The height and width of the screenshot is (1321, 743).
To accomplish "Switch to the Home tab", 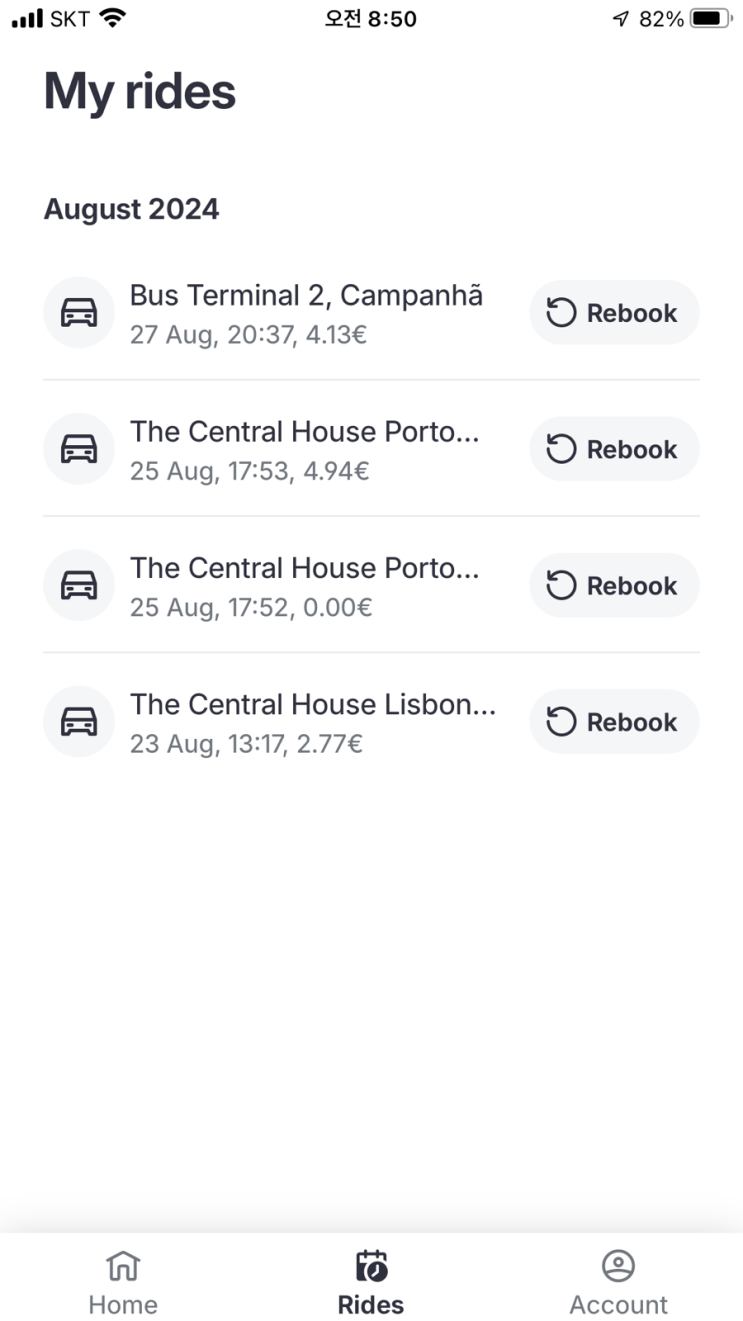I will [123, 1282].
